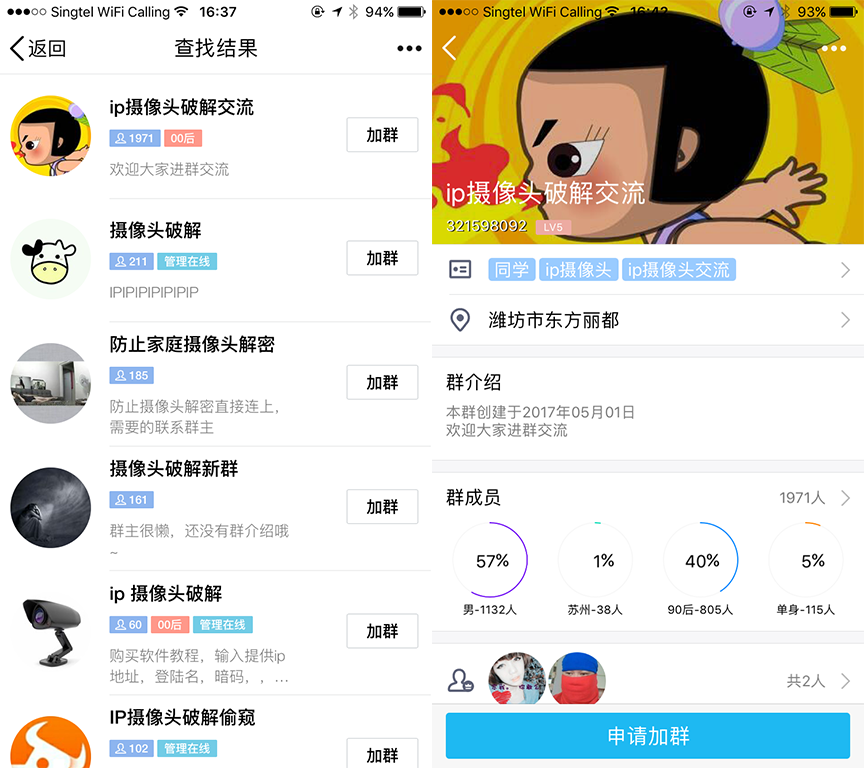
Task: Tap 加群 next to the 'ip 摄像头破解' group
Action: point(382,631)
